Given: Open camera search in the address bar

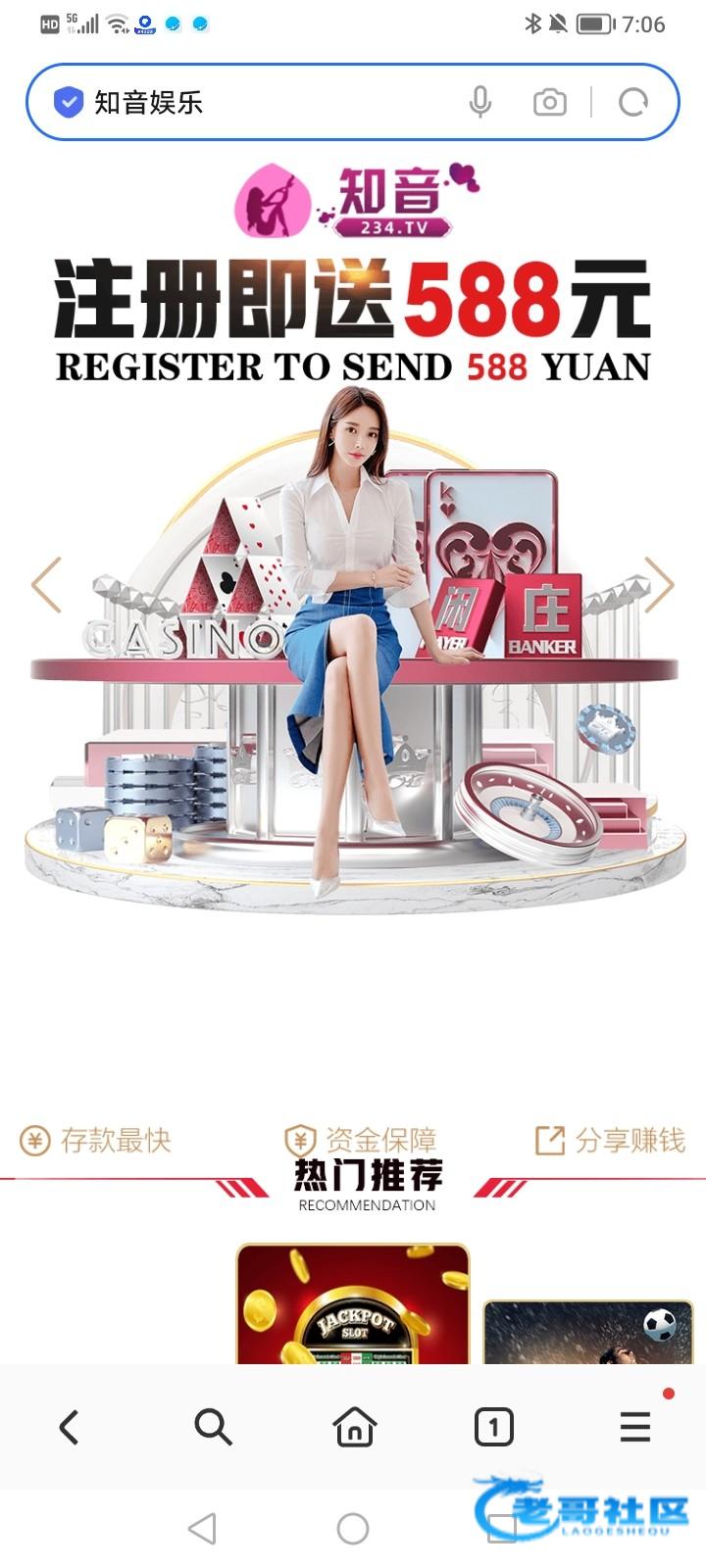Looking at the screenshot, I should coord(549,102).
